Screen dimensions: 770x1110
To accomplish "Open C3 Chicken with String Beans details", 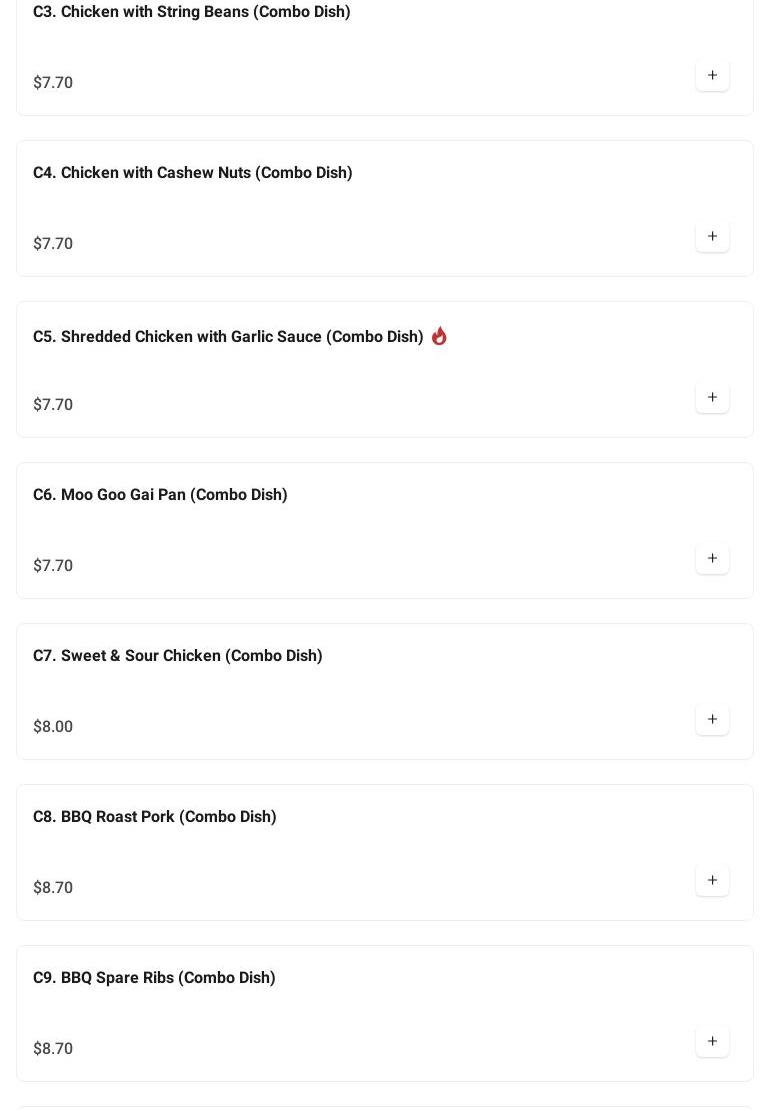I will click(x=192, y=12).
